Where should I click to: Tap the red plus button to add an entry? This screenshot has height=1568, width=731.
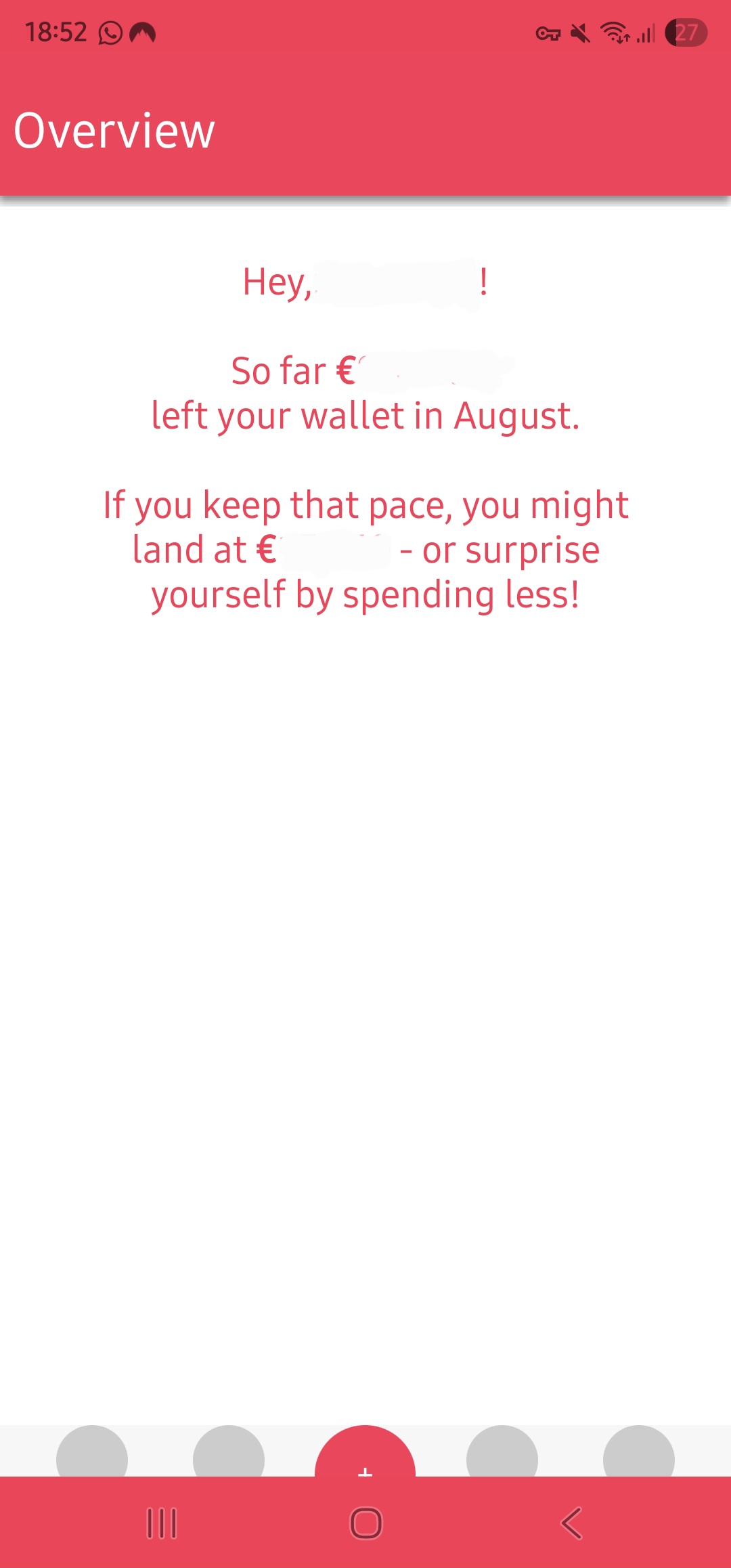coord(365,1456)
